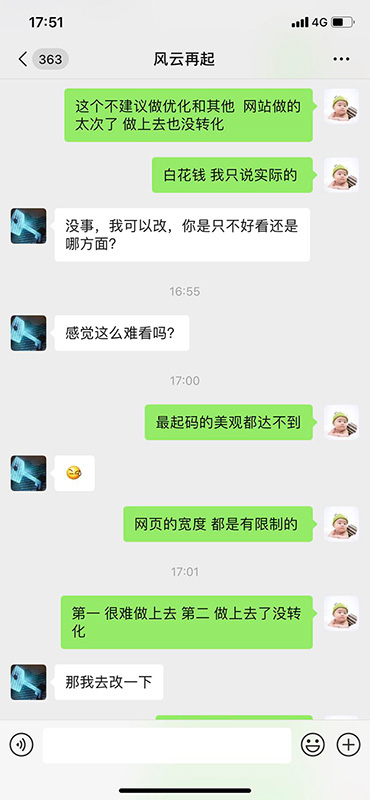Switch to voice message input
Screen dimensions: 370x800
(x=21, y=745)
